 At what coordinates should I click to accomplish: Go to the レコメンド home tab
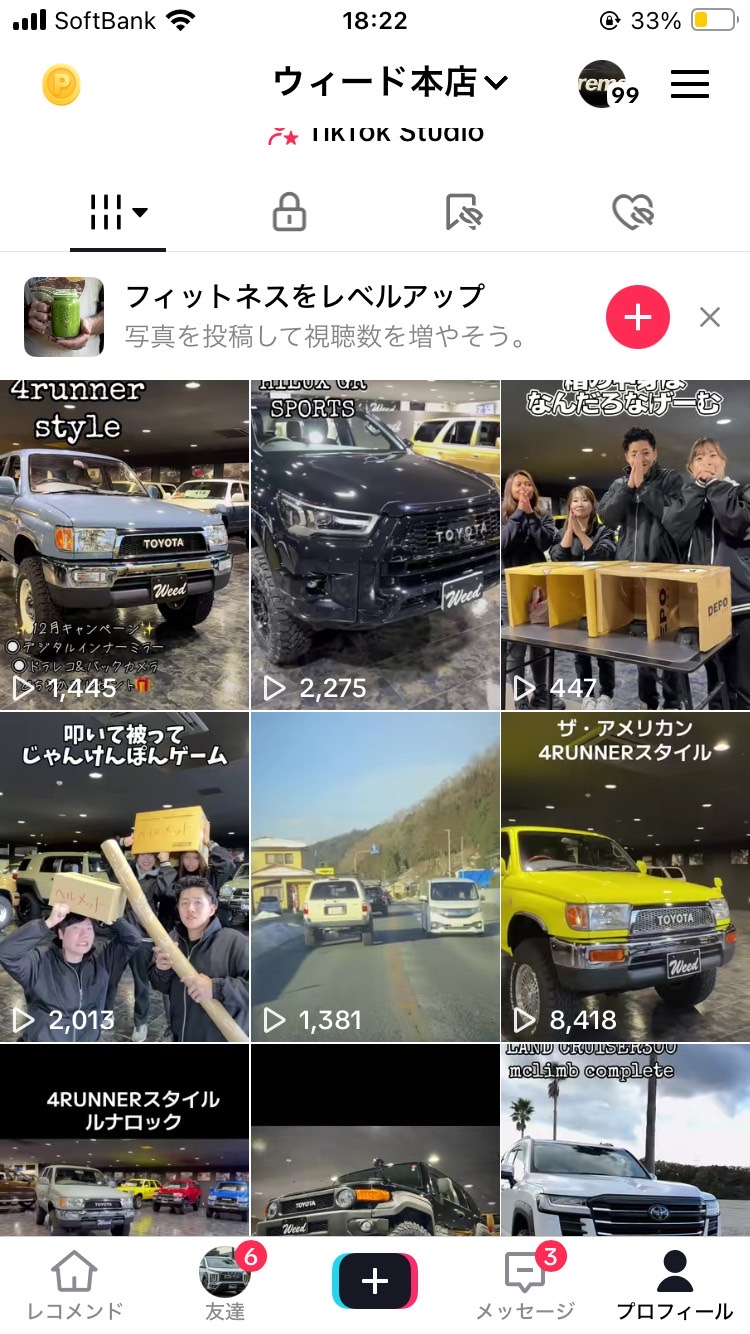point(75,1285)
